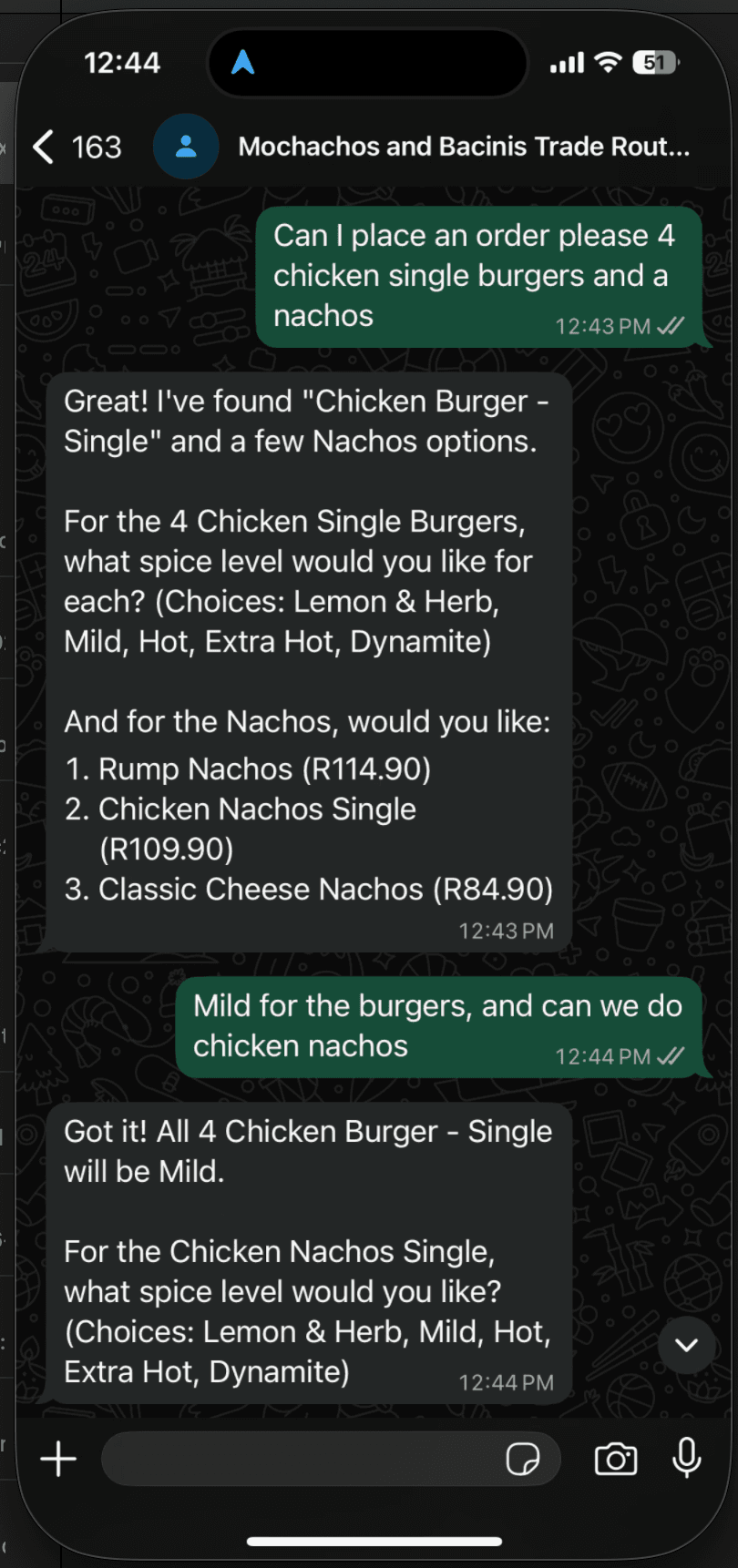This screenshot has width=738, height=1568.
Task: Open the sticker picker
Action: [x=522, y=1459]
